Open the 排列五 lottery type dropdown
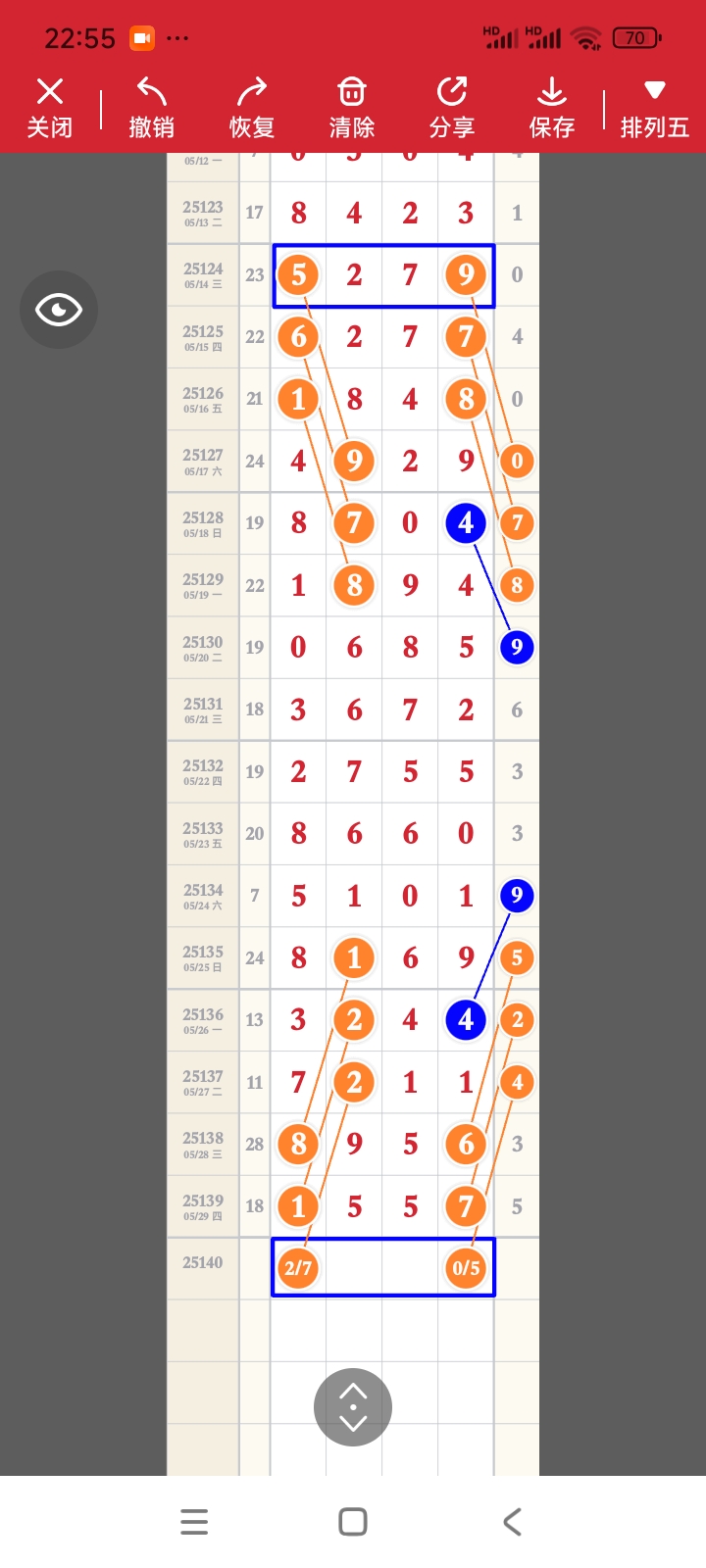Viewport: 706px width, 1568px height. click(x=654, y=108)
